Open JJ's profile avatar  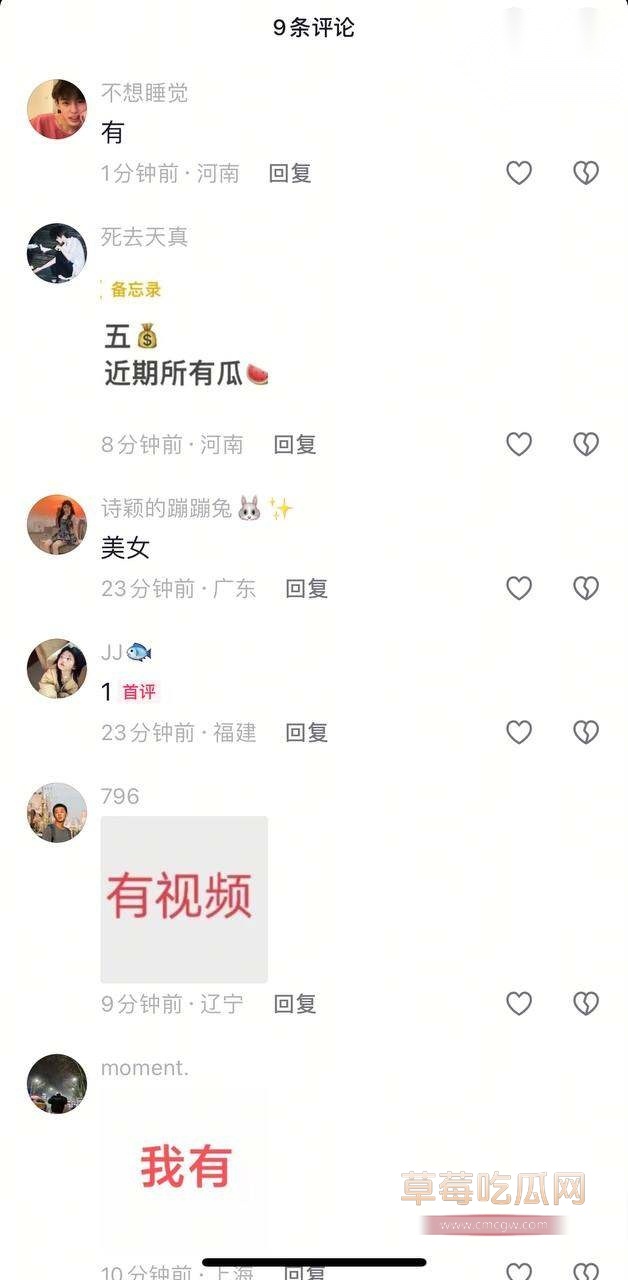pos(57,669)
